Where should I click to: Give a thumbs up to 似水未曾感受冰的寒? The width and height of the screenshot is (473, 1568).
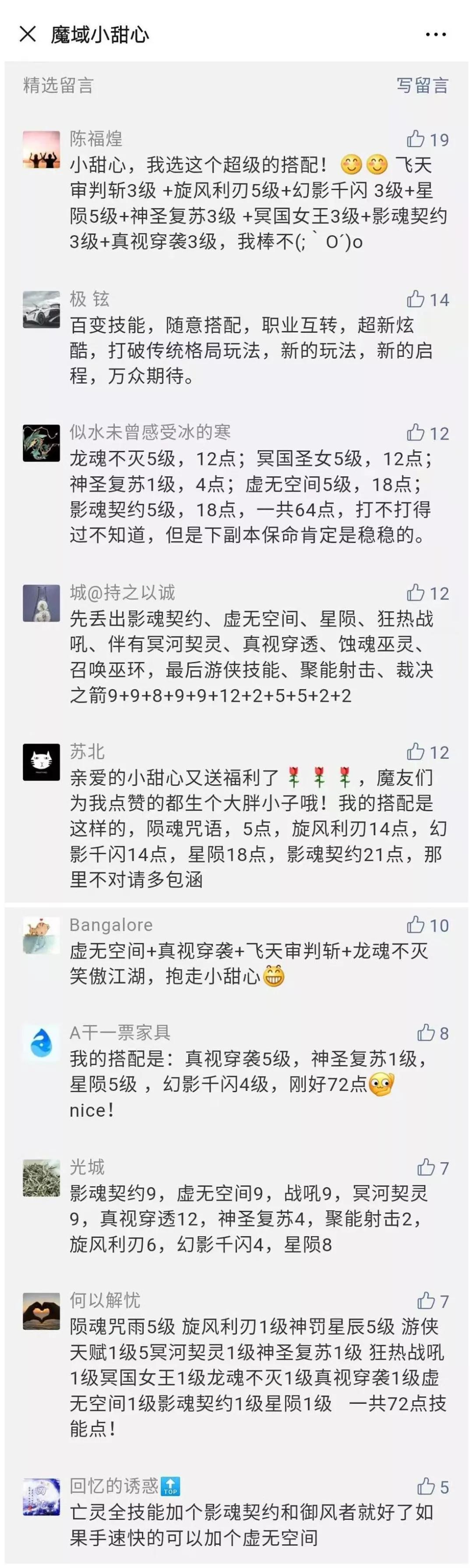click(416, 433)
